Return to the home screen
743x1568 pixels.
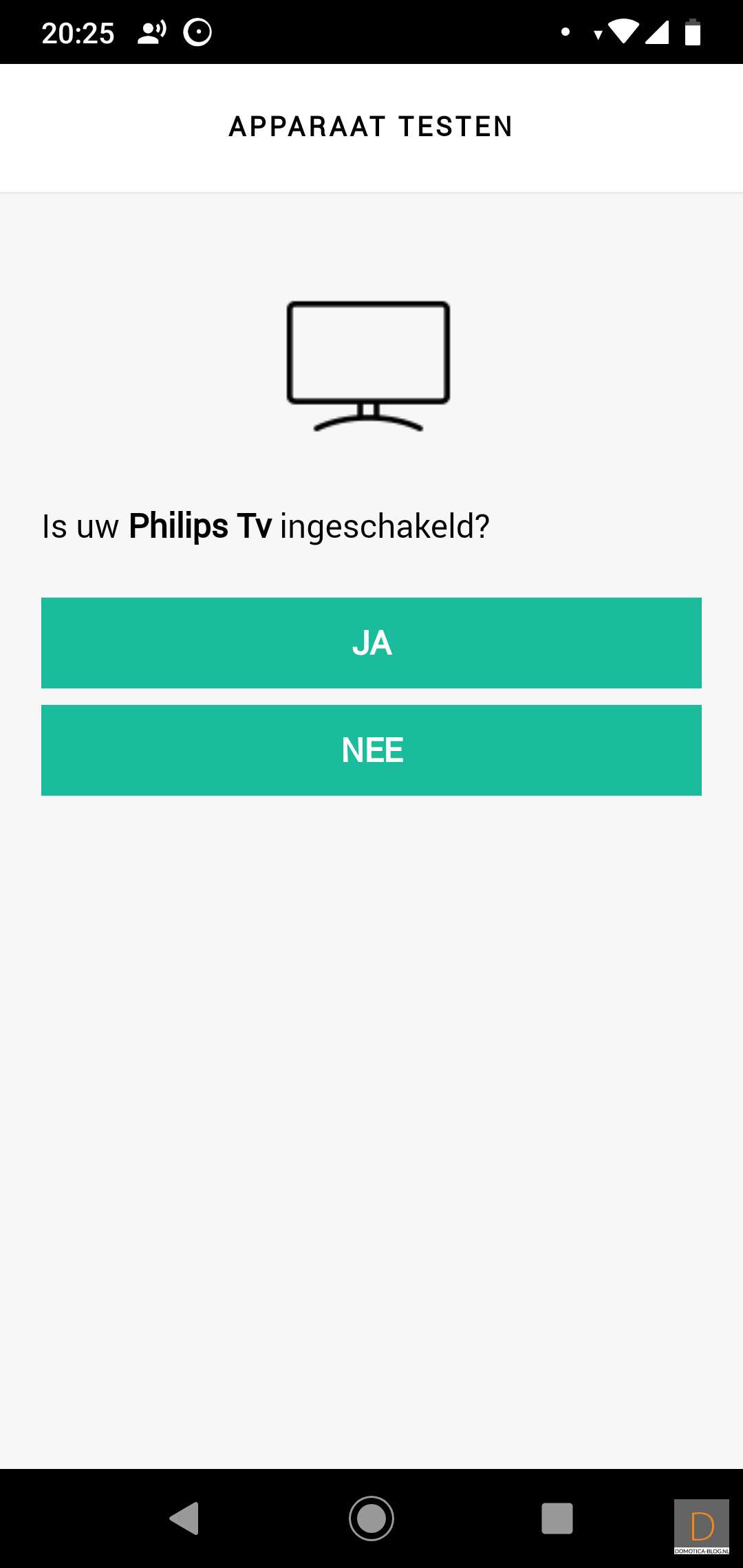click(371, 1518)
